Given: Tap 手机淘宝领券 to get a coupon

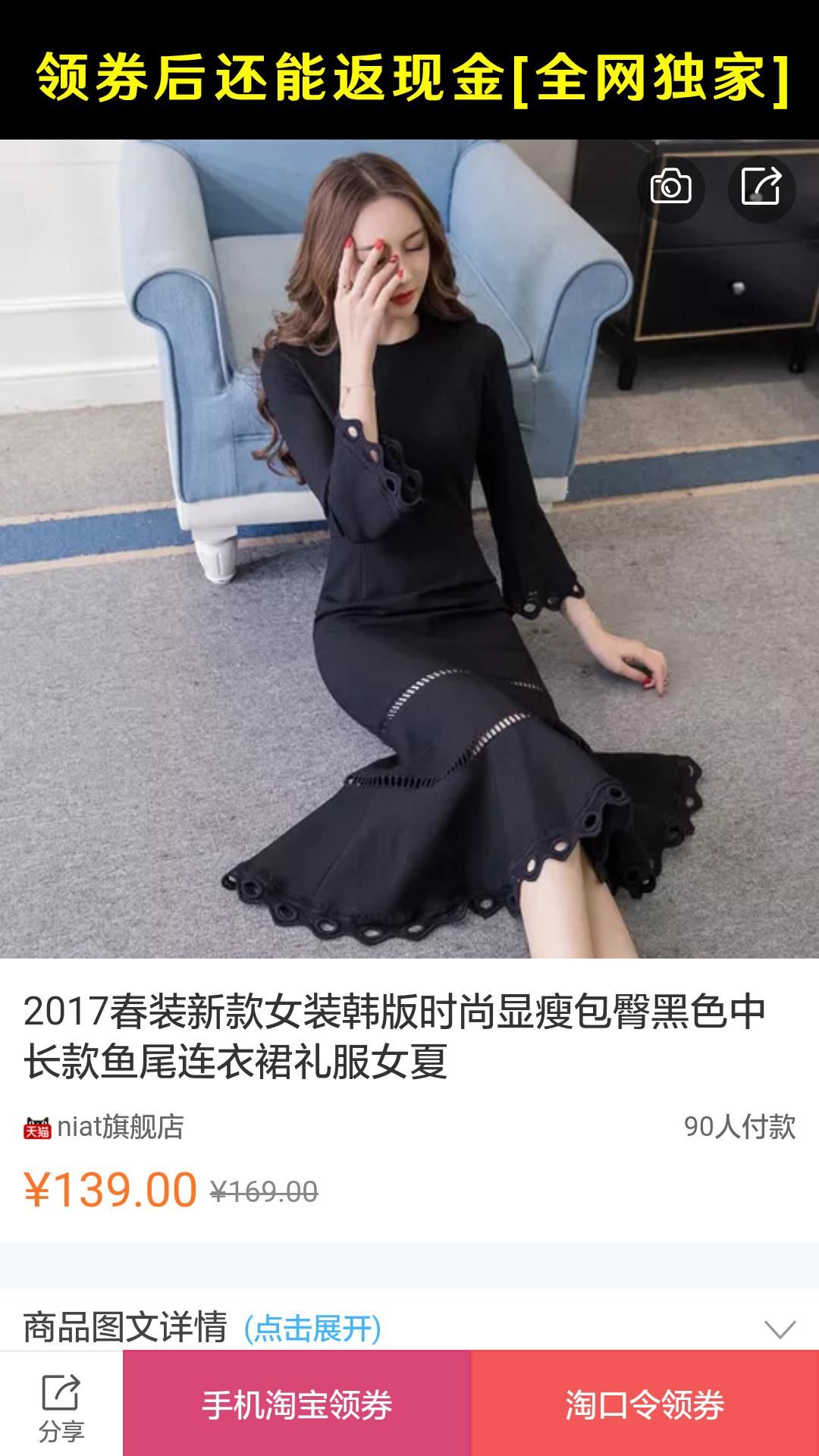Looking at the screenshot, I should click(x=297, y=1404).
